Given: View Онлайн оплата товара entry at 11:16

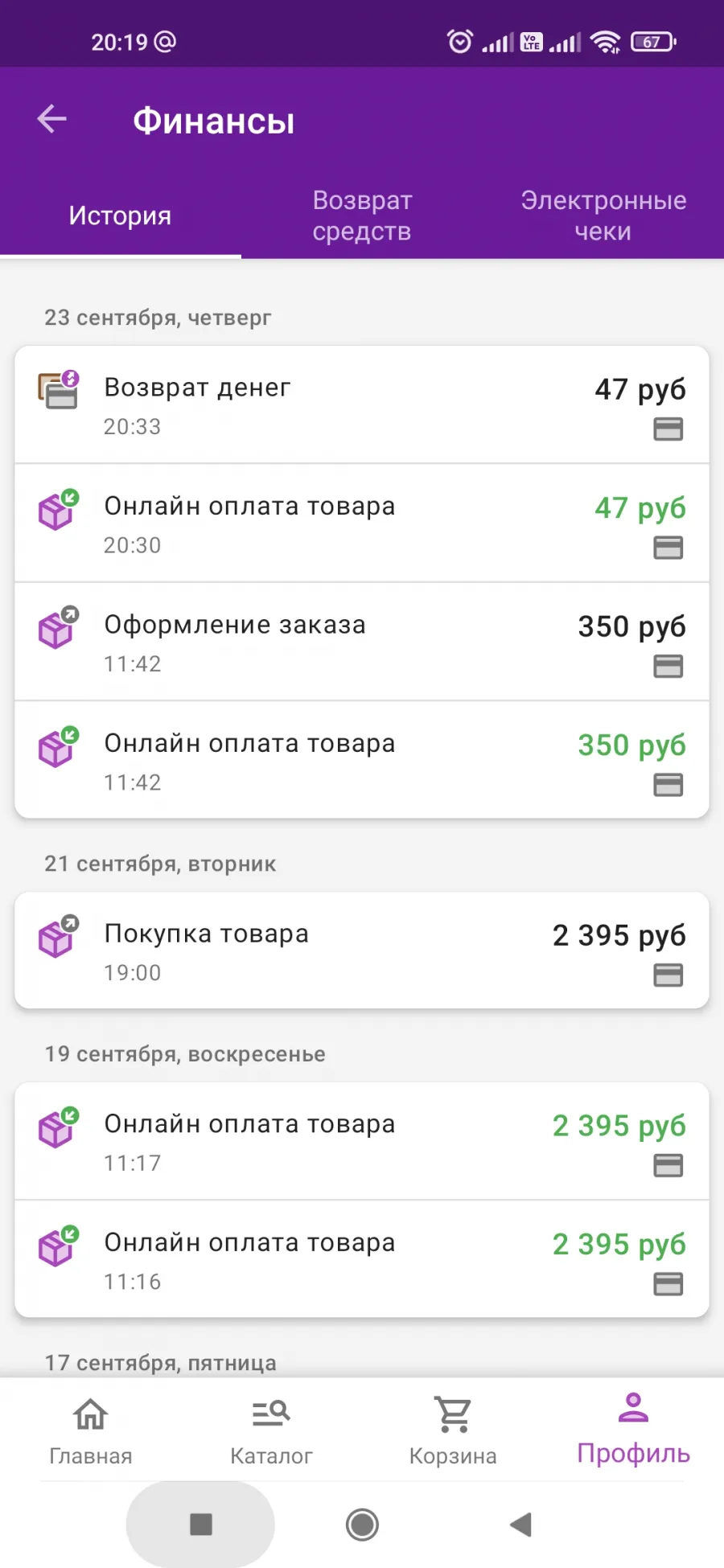Looking at the screenshot, I should click(x=362, y=1259).
